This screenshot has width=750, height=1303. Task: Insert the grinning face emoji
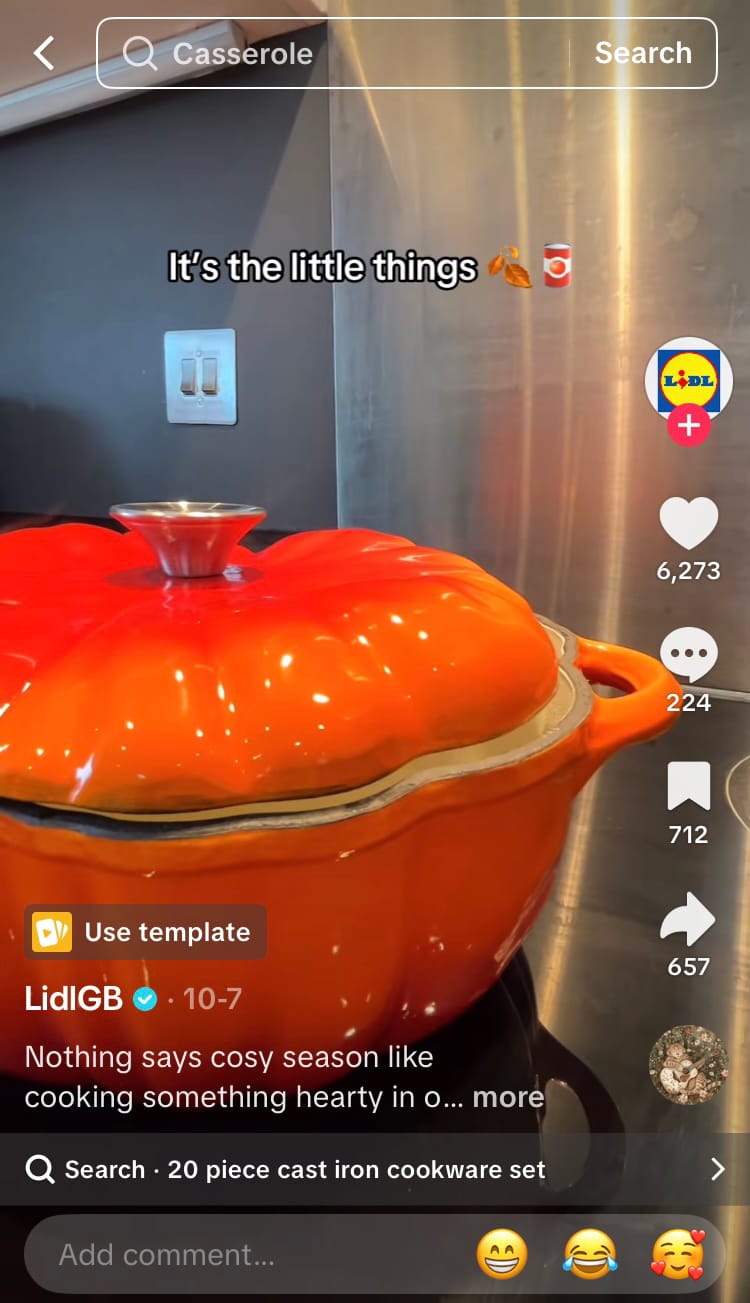click(x=502, y=1254)
